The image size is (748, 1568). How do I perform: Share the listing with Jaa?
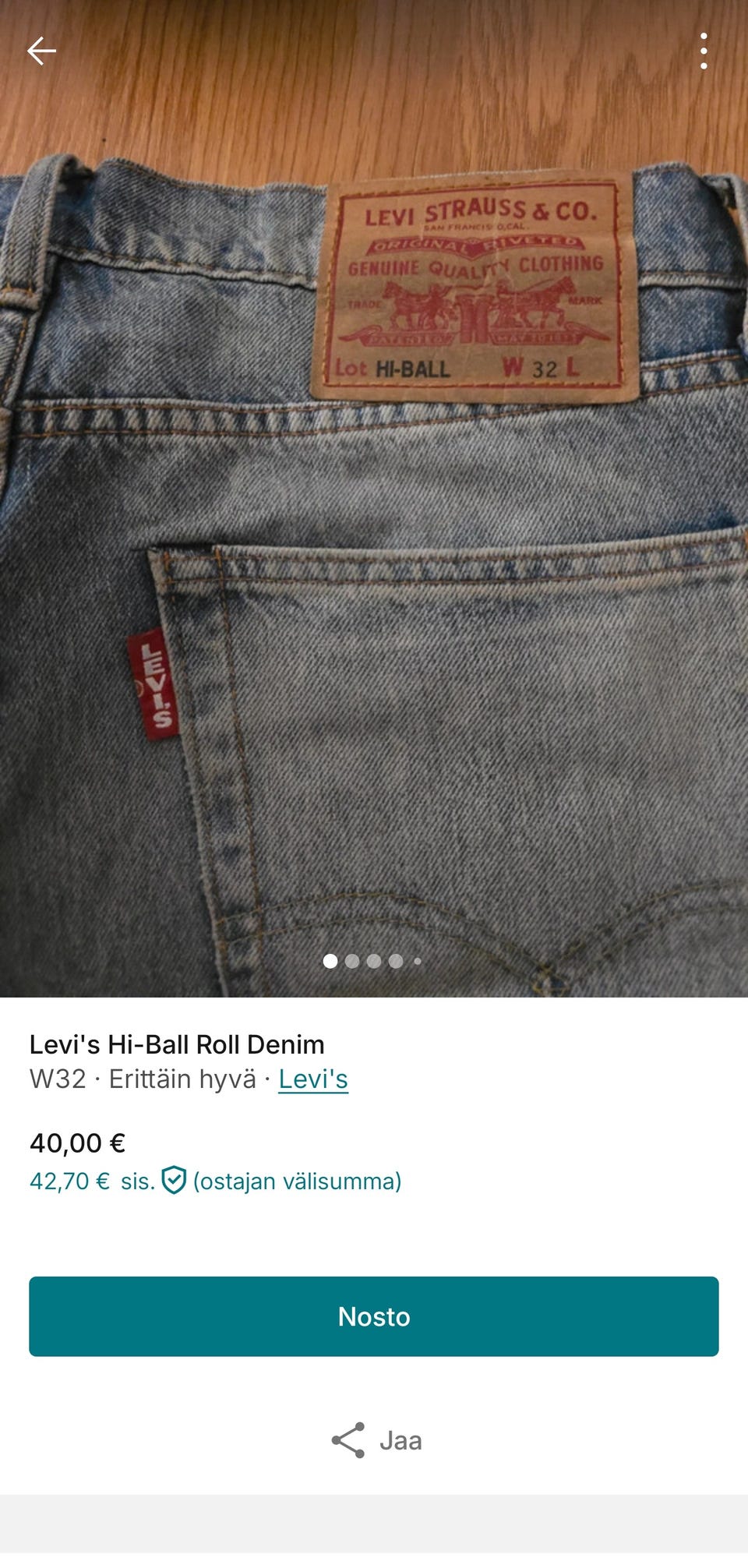(376, 1440)
